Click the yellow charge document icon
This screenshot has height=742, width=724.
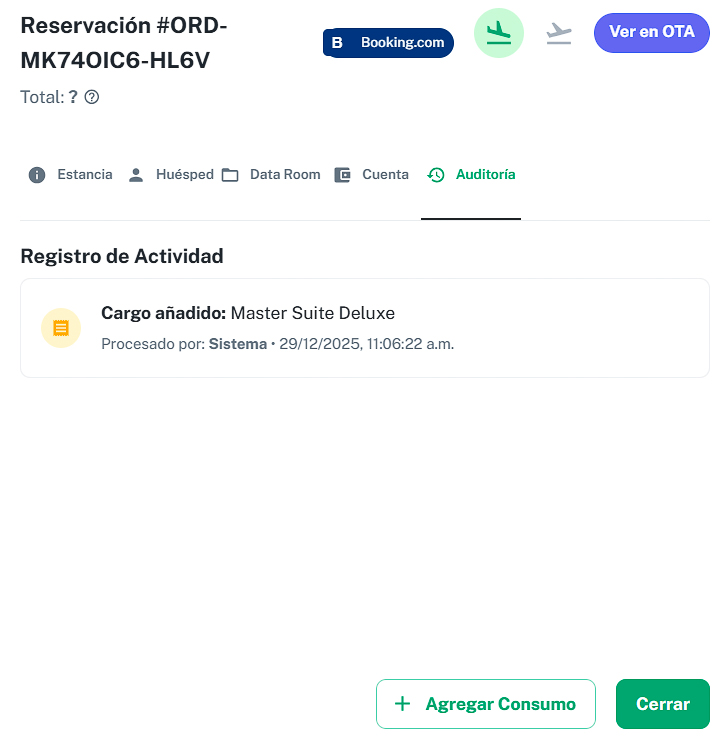pyautogui.click(x=61, y=327)
